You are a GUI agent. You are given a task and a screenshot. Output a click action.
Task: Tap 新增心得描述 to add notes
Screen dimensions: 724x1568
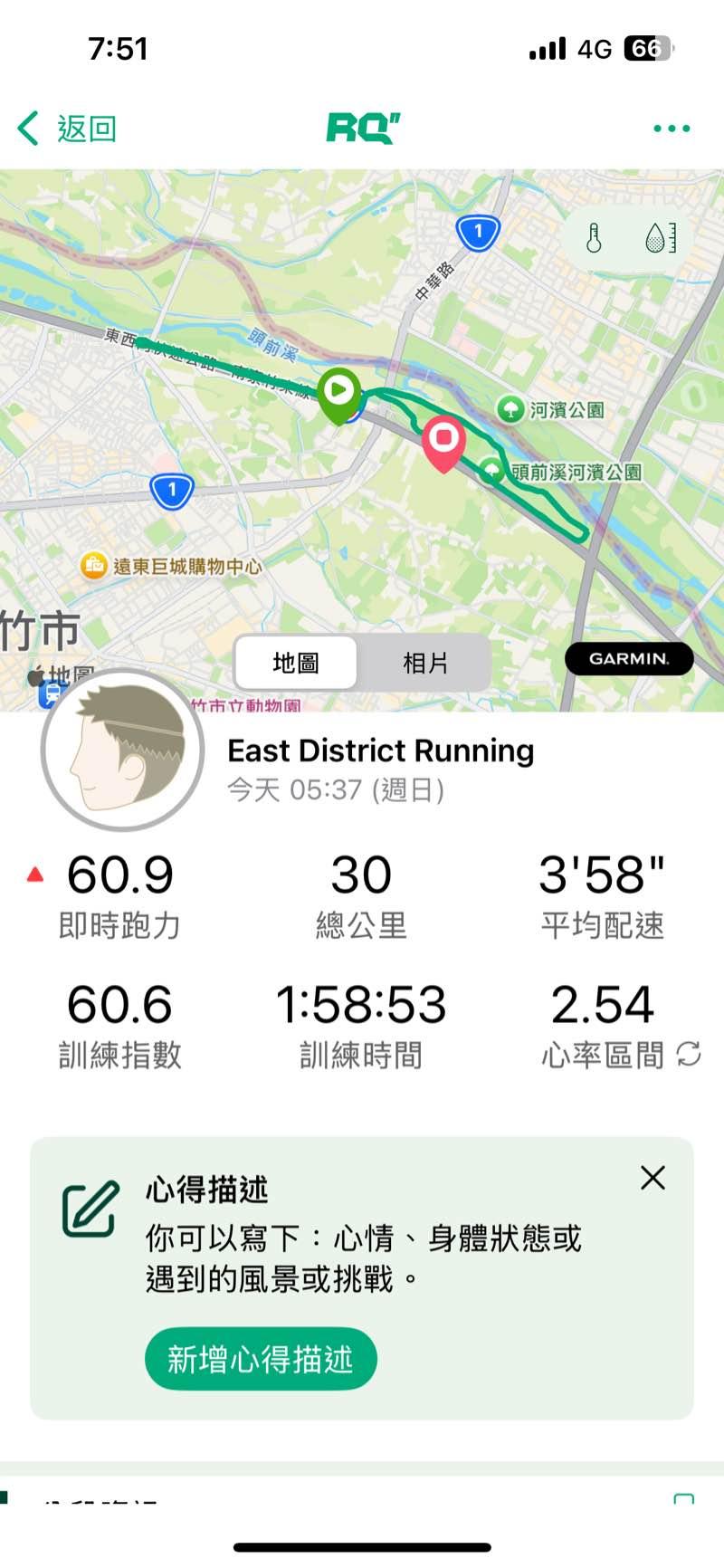(261, 1359)
